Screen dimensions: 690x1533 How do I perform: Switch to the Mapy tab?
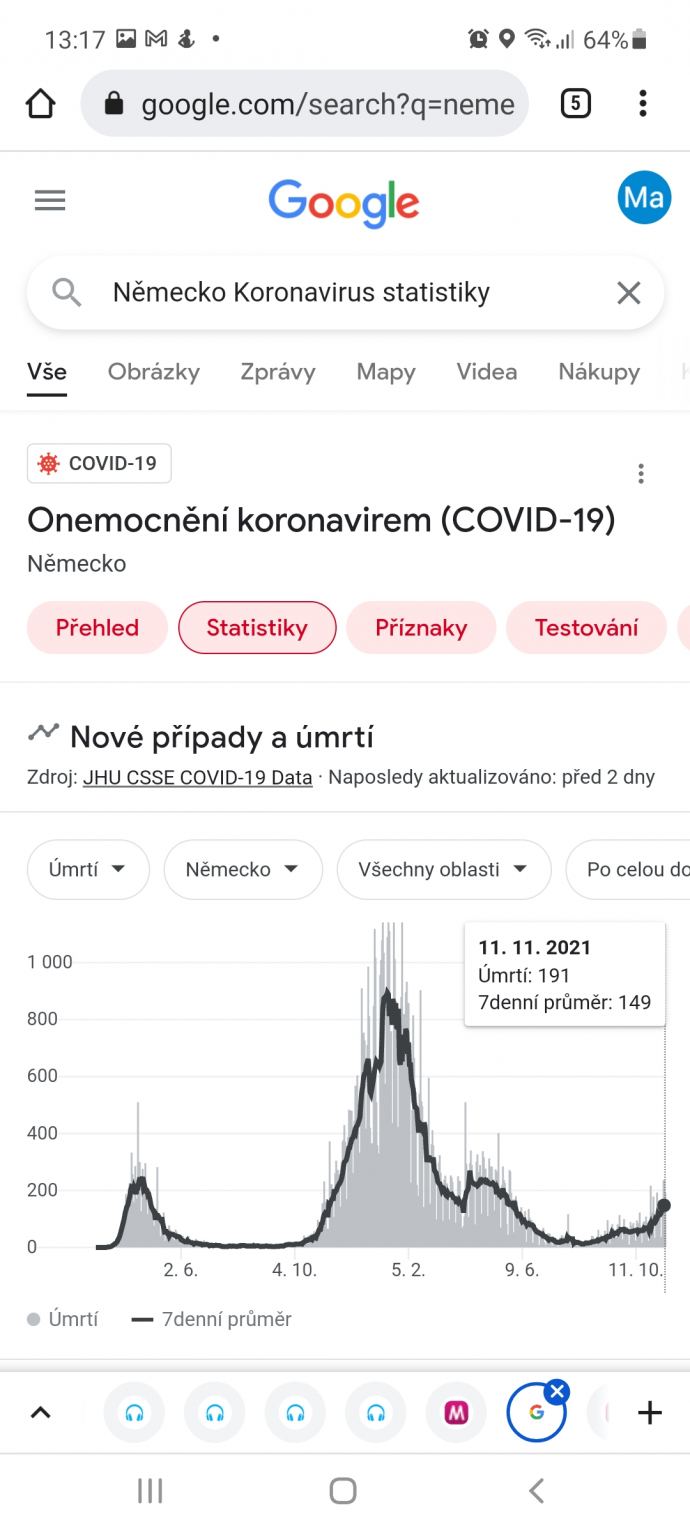(386, 372)
